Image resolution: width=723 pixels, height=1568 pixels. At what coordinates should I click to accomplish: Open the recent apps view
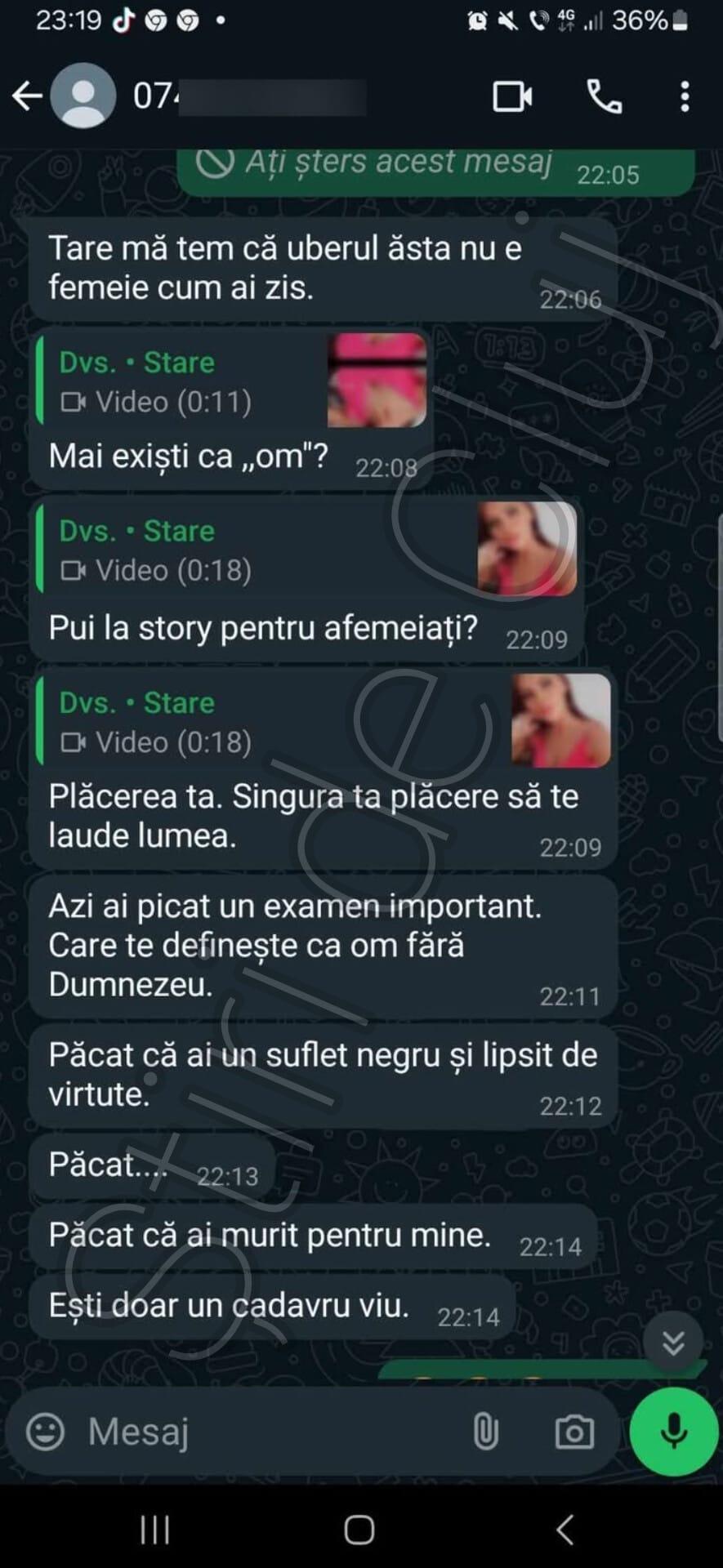point(154,1530)
